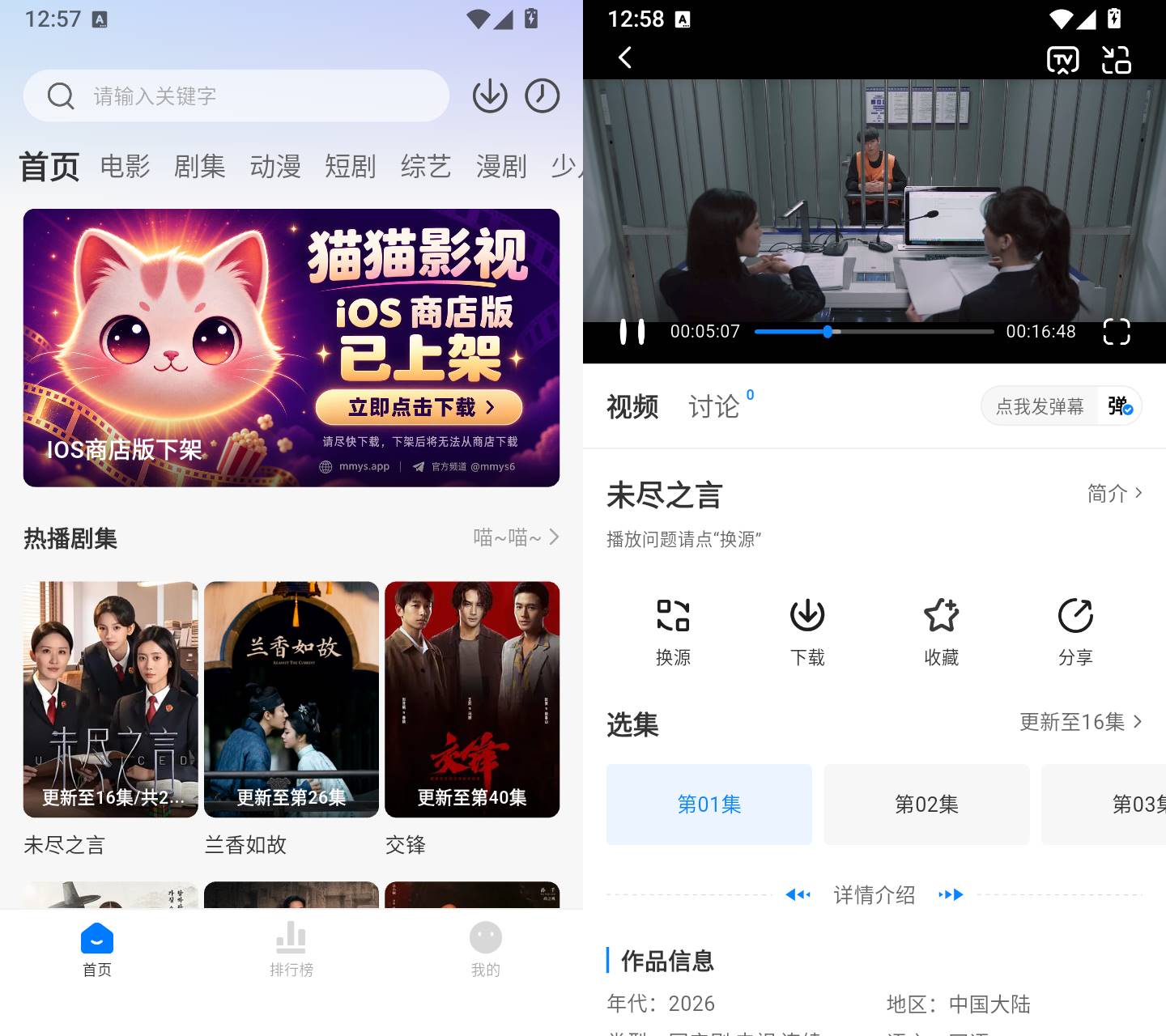Open the 猫猫影视 iOS banner
Viewport: 1166px width, 1036px height.
tap(291, 348)
